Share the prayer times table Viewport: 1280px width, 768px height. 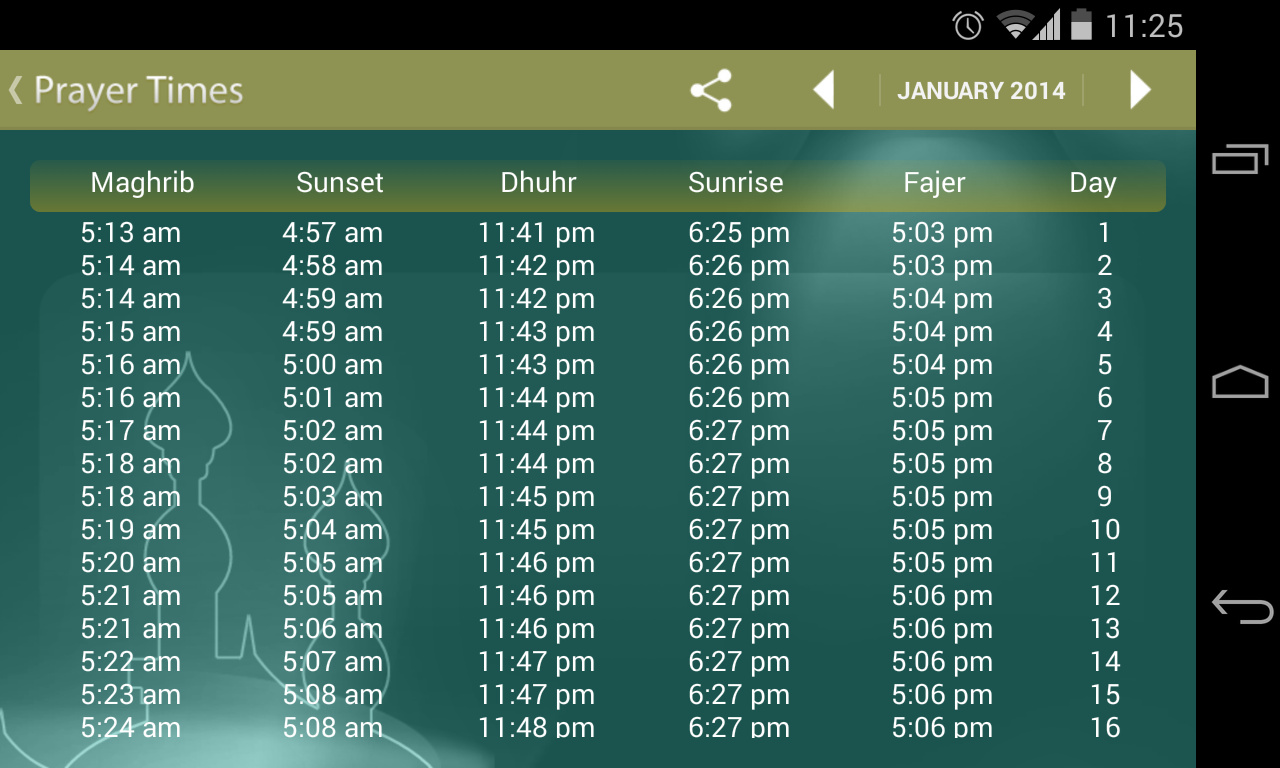click(x=711, y=91)
